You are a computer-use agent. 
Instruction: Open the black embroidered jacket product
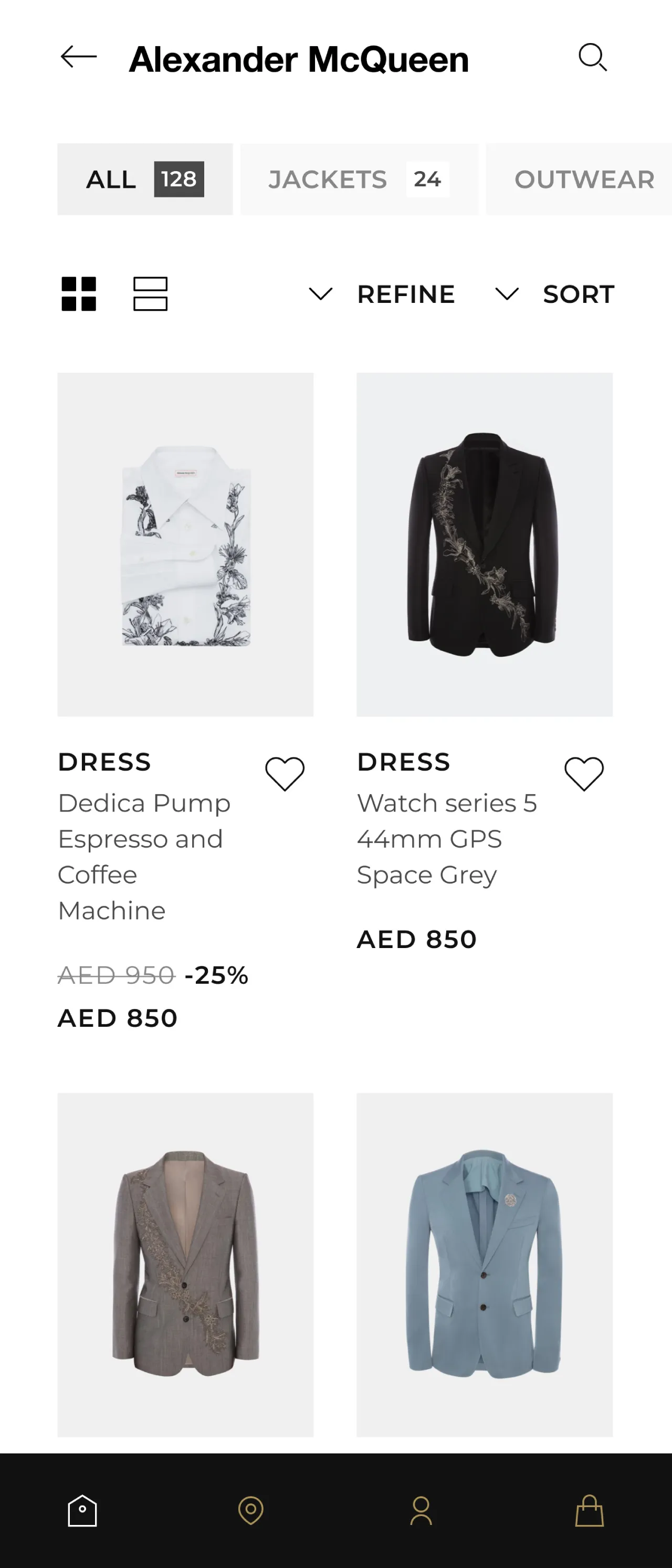click(x=484, y=544)
